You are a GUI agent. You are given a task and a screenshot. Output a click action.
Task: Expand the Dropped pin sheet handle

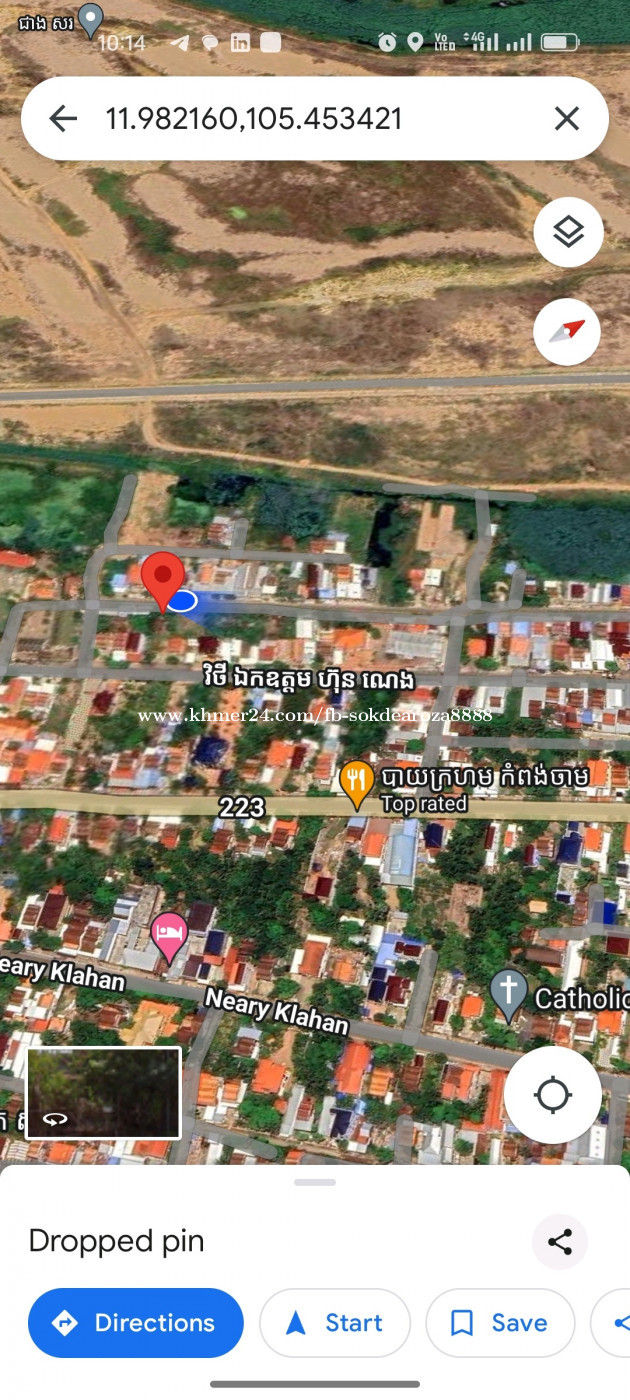(x=315, y=1182)
